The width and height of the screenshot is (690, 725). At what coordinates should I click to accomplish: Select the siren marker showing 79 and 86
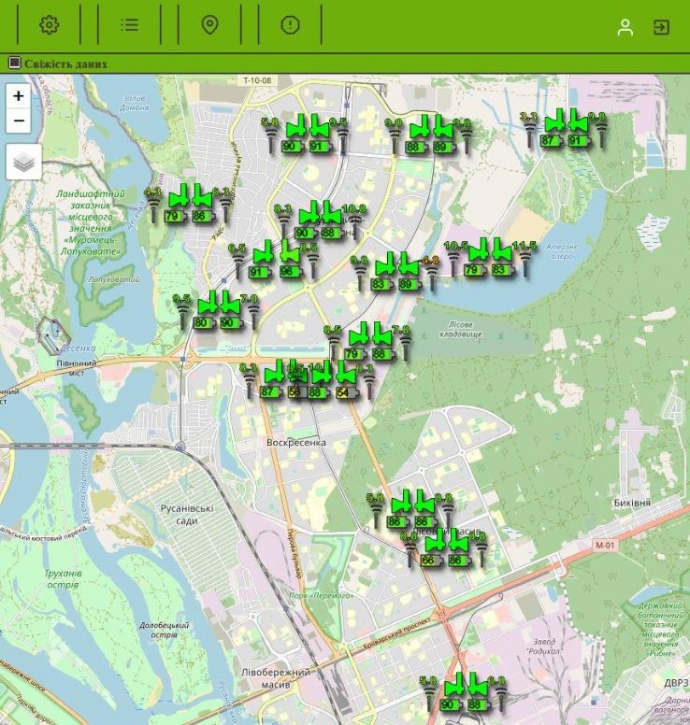188,203
